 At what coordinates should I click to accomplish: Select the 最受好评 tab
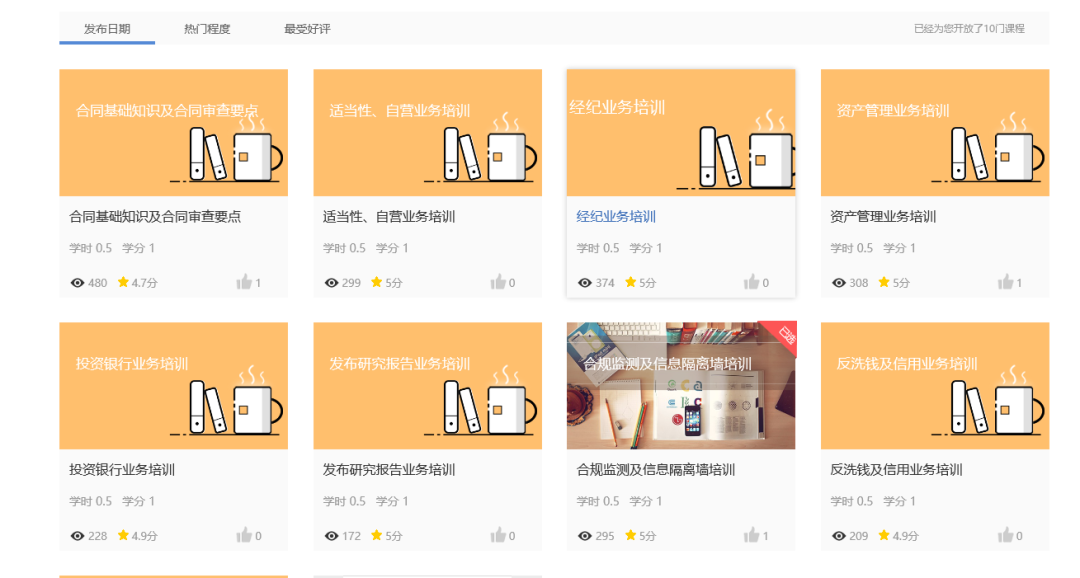pyautogui.click(x=307, y=29)
